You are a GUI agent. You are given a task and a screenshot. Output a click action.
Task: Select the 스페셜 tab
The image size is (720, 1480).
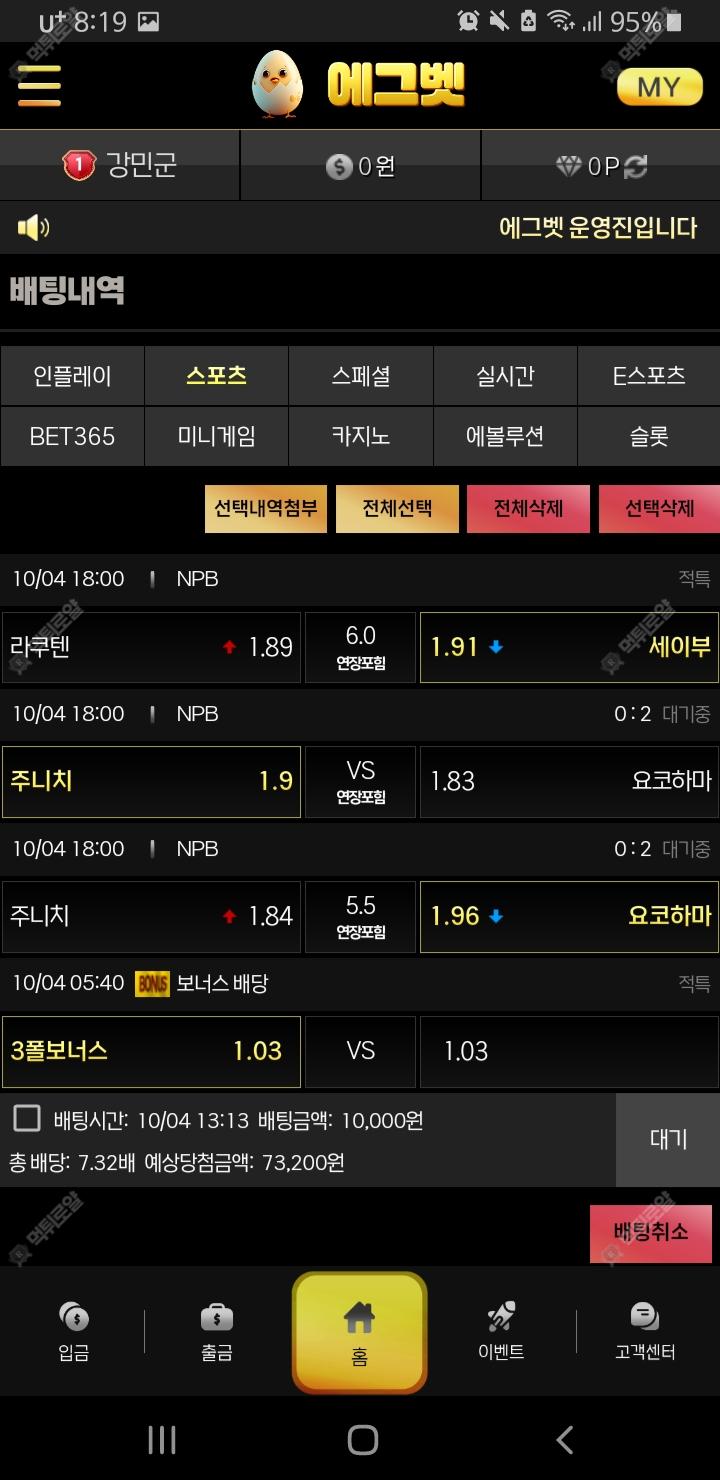coord(360,376)
